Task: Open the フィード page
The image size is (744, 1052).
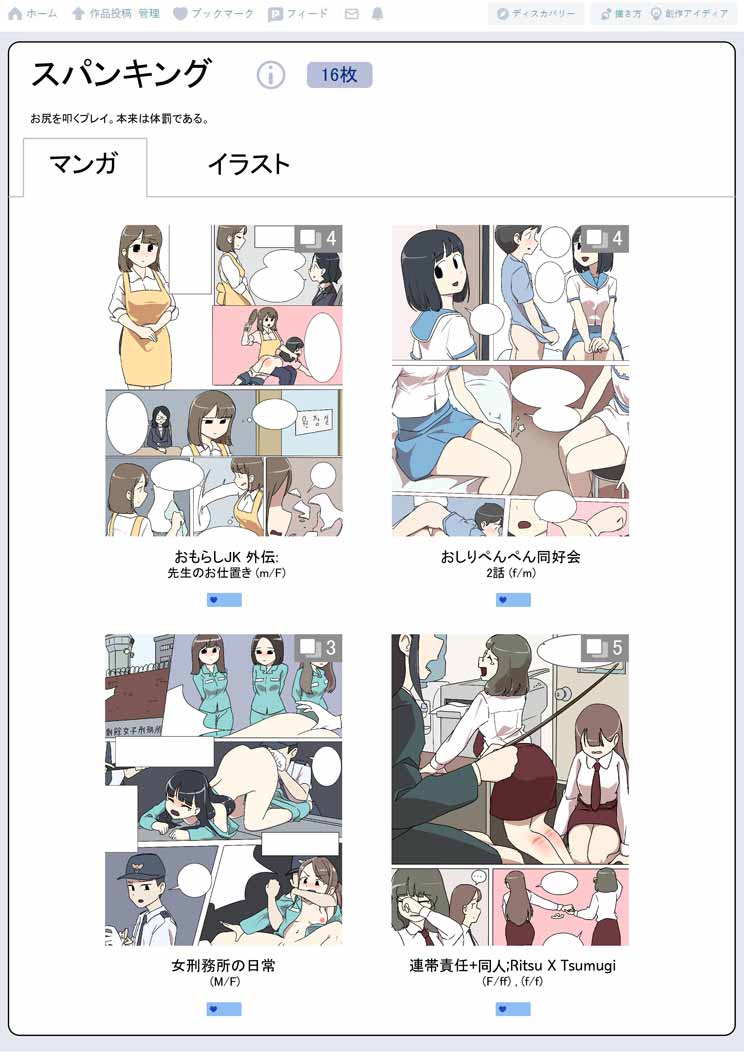Action: click(298, 14)
